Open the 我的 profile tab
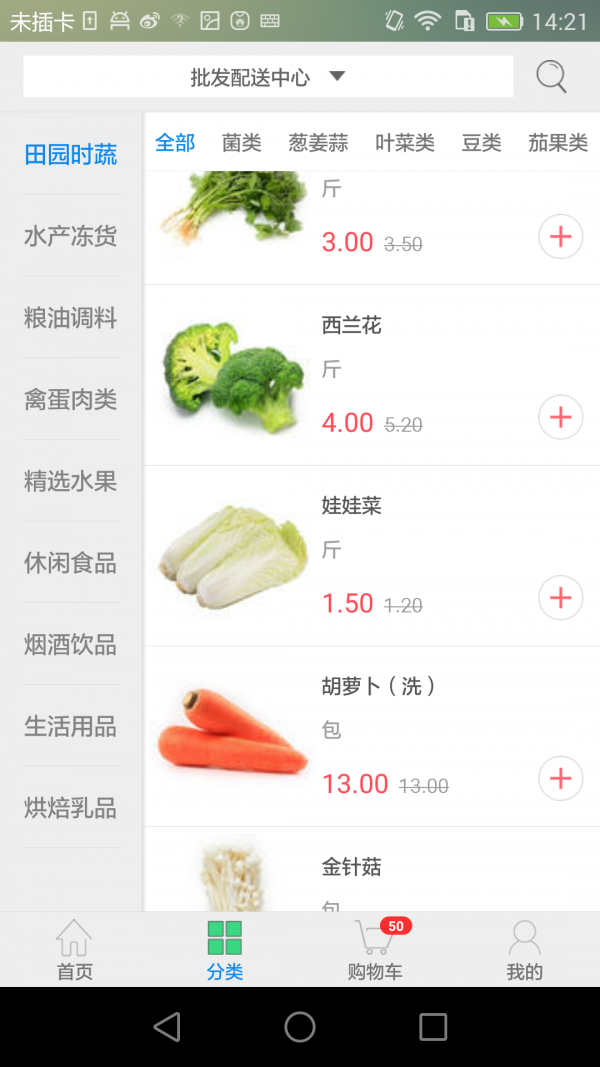The height and width of the screenshot is (1067, 600). [x=524, y=950]
